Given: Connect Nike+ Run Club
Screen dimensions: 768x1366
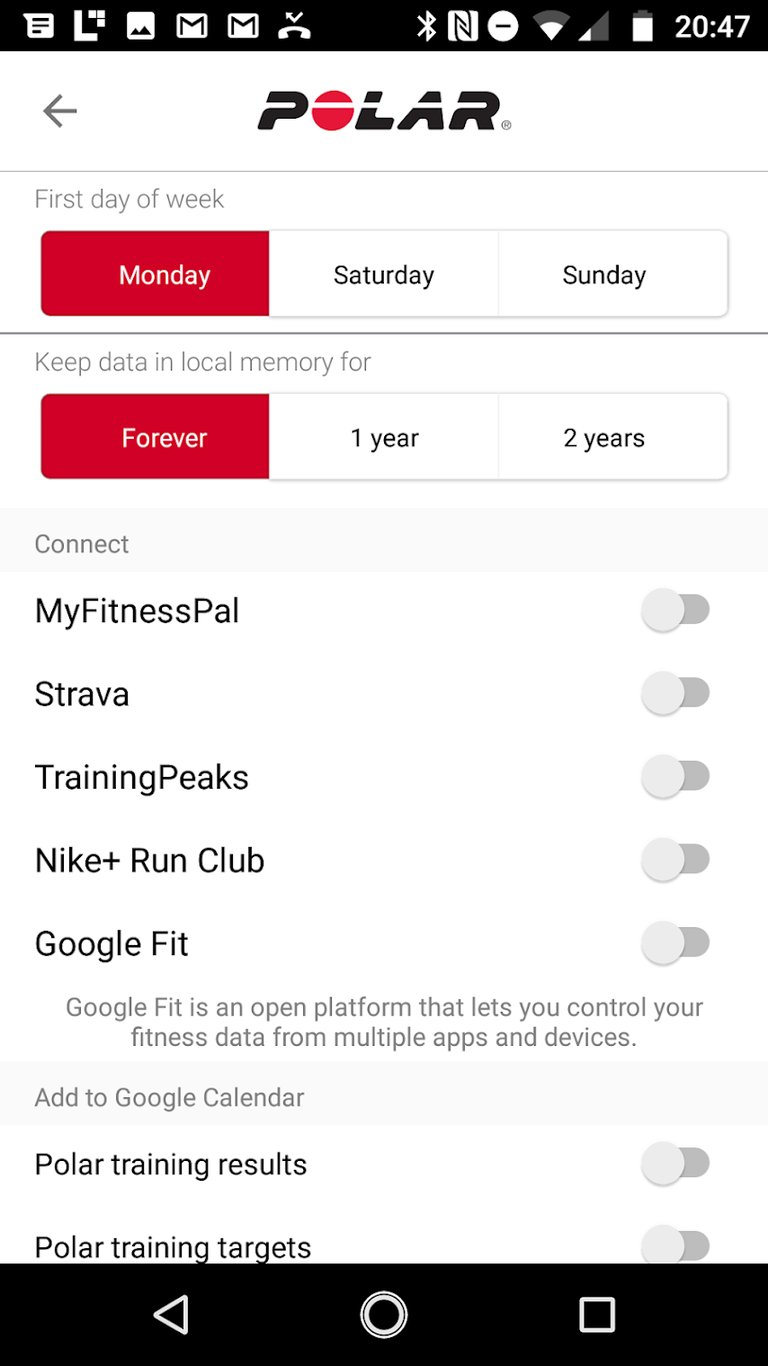Looking at the screenshot, I should pos(676,859).
